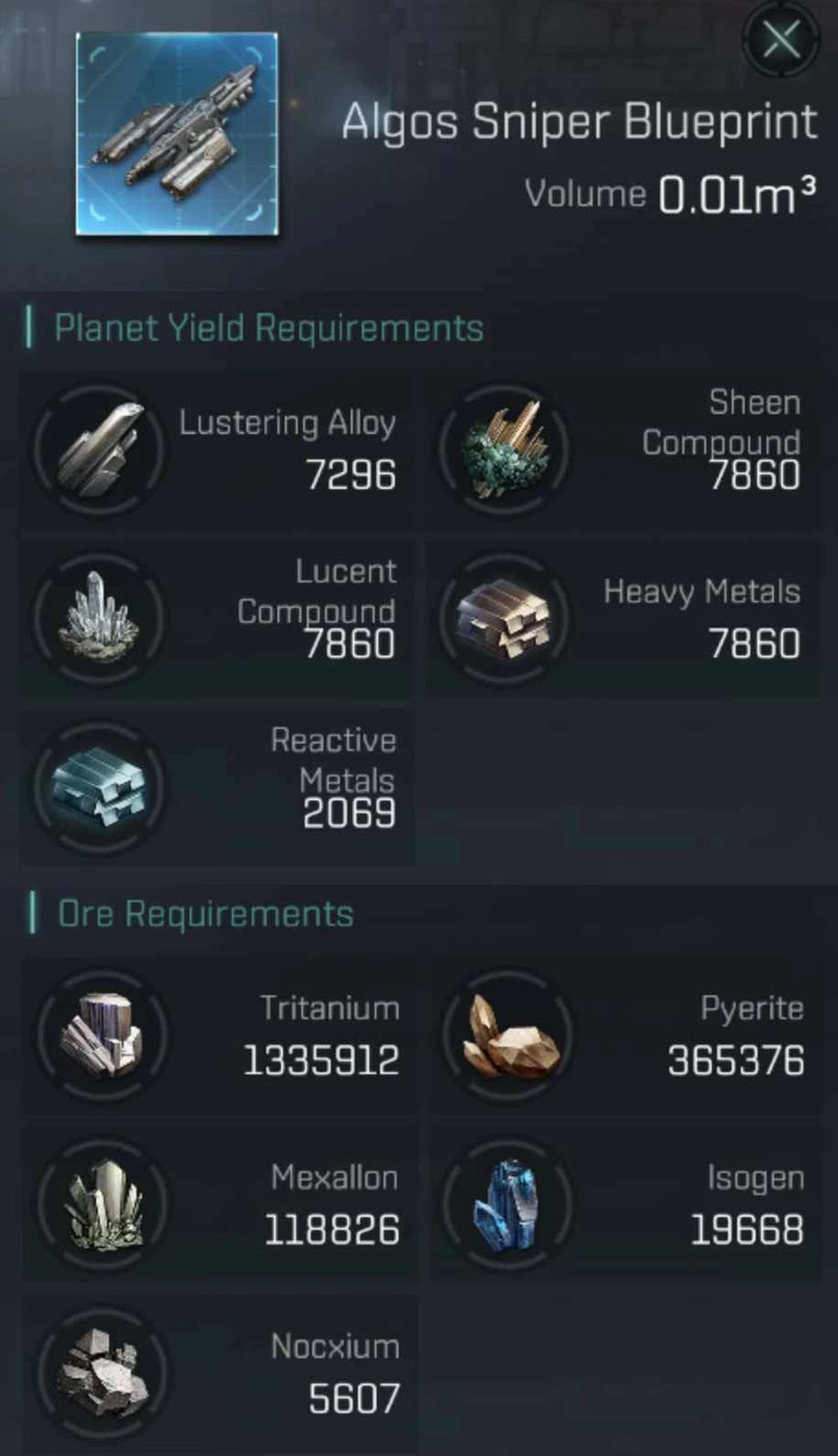Select the Lustering Alloy resource icon
This screenshot has height=1456, width=838.
pyautogui.click(x=99, y=451)
